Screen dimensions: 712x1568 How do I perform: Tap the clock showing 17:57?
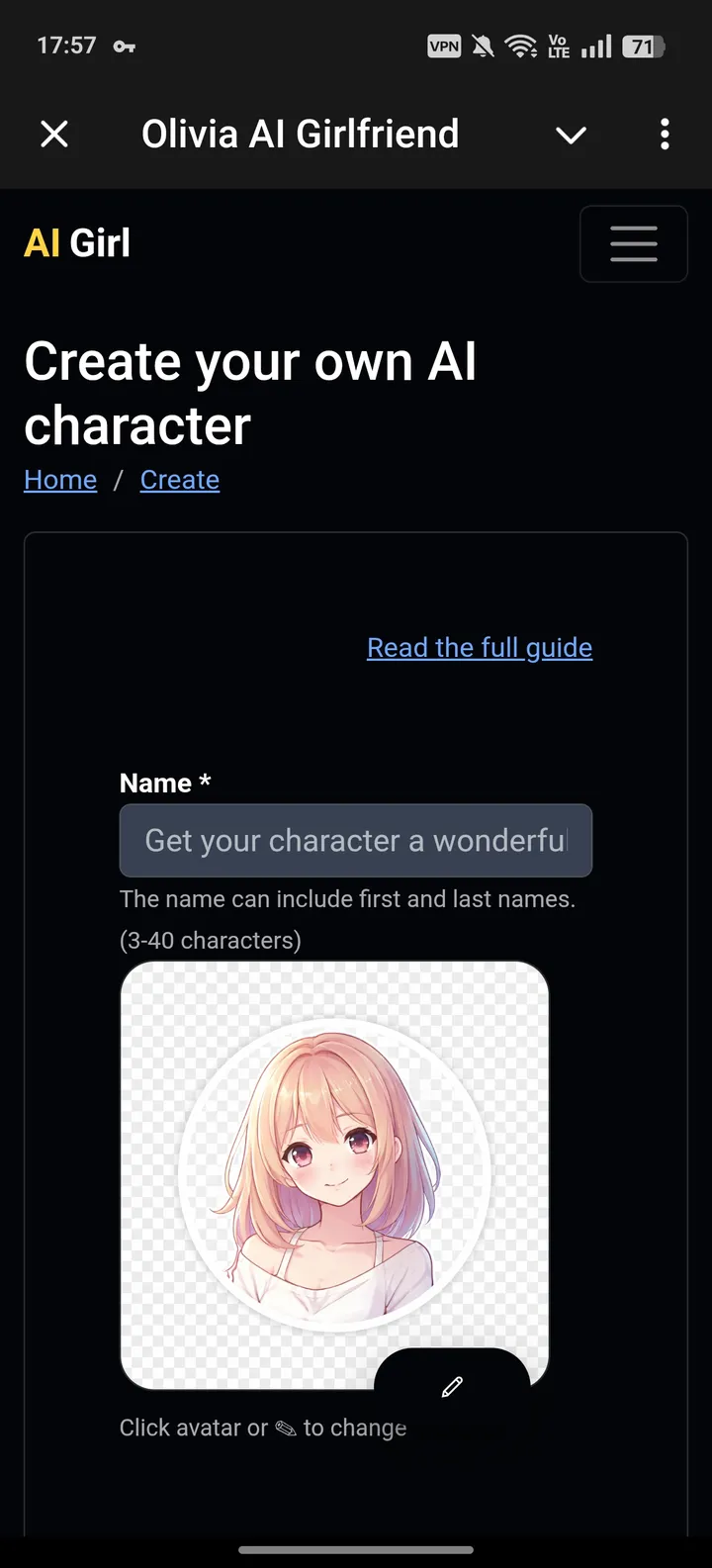tap(66, 46)
